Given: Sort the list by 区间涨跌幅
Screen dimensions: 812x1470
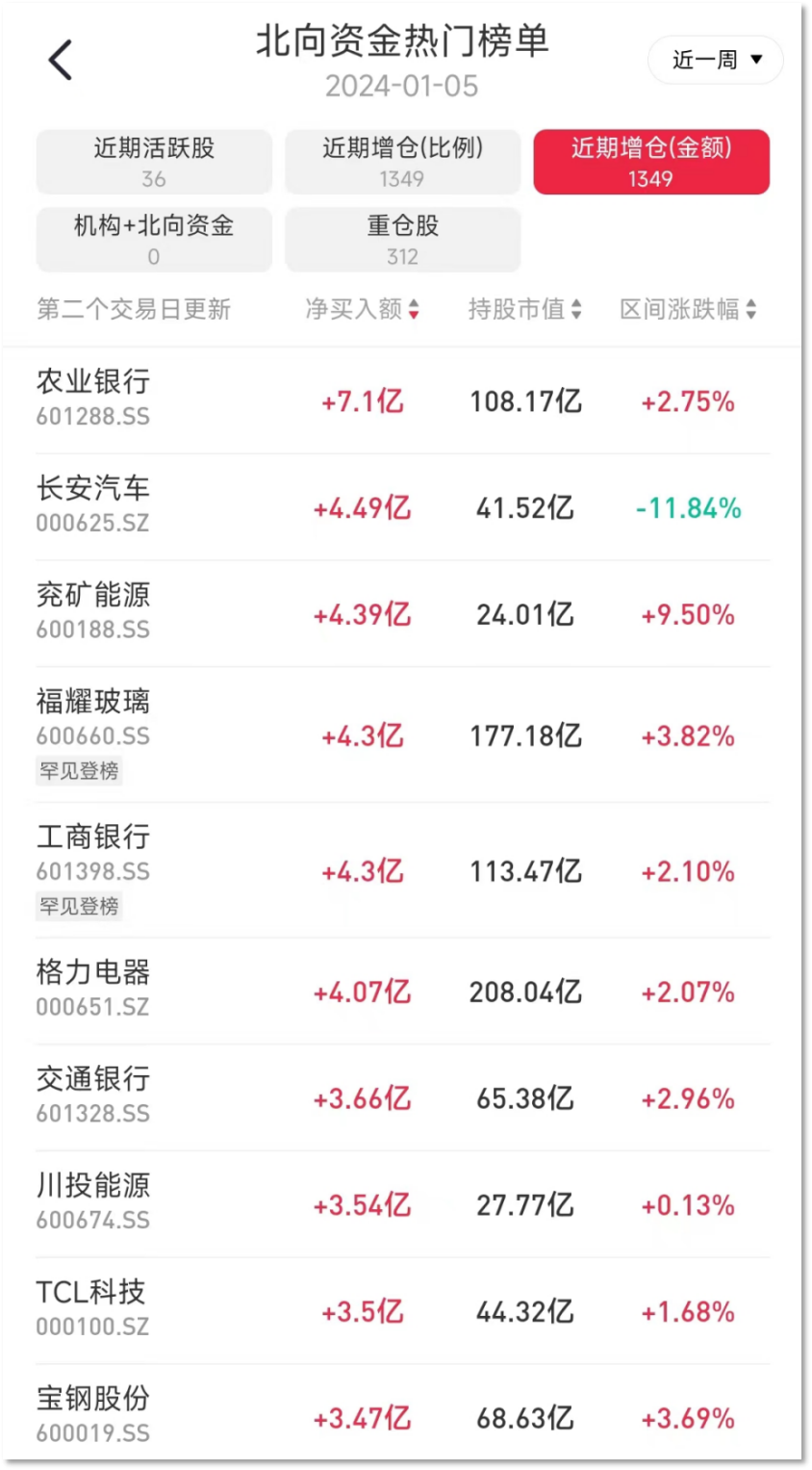Looking at the screenshot, I should click(688, 309).
